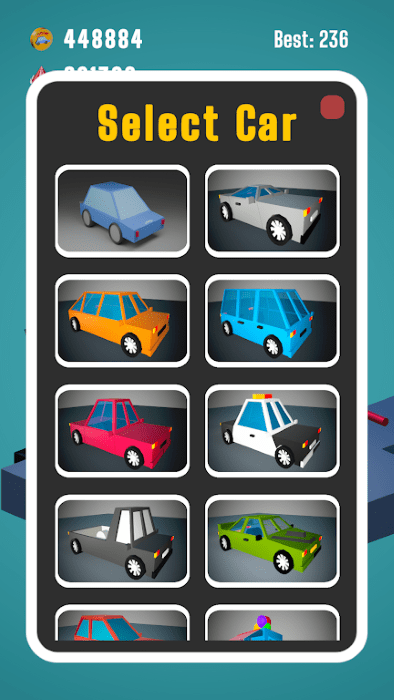Select the police car

tap(272, 431)
